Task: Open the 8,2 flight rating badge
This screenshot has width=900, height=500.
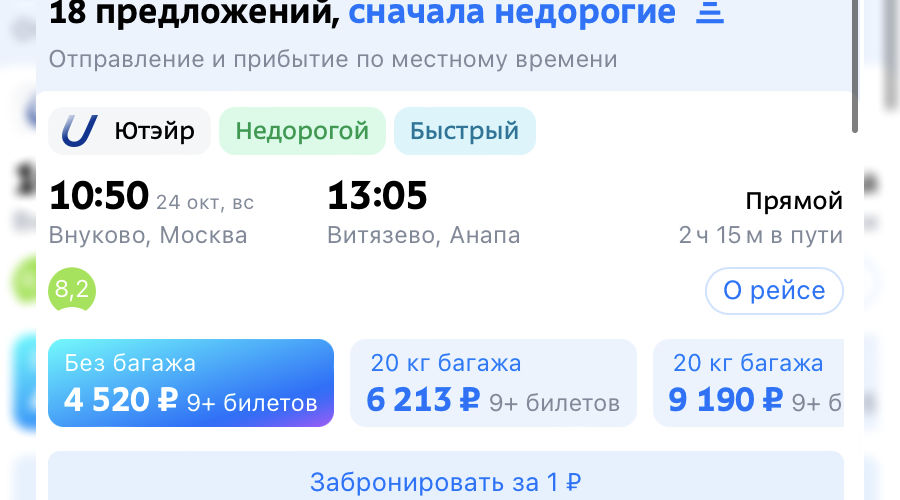Action: pyautogui.click(x=72, y=290)
